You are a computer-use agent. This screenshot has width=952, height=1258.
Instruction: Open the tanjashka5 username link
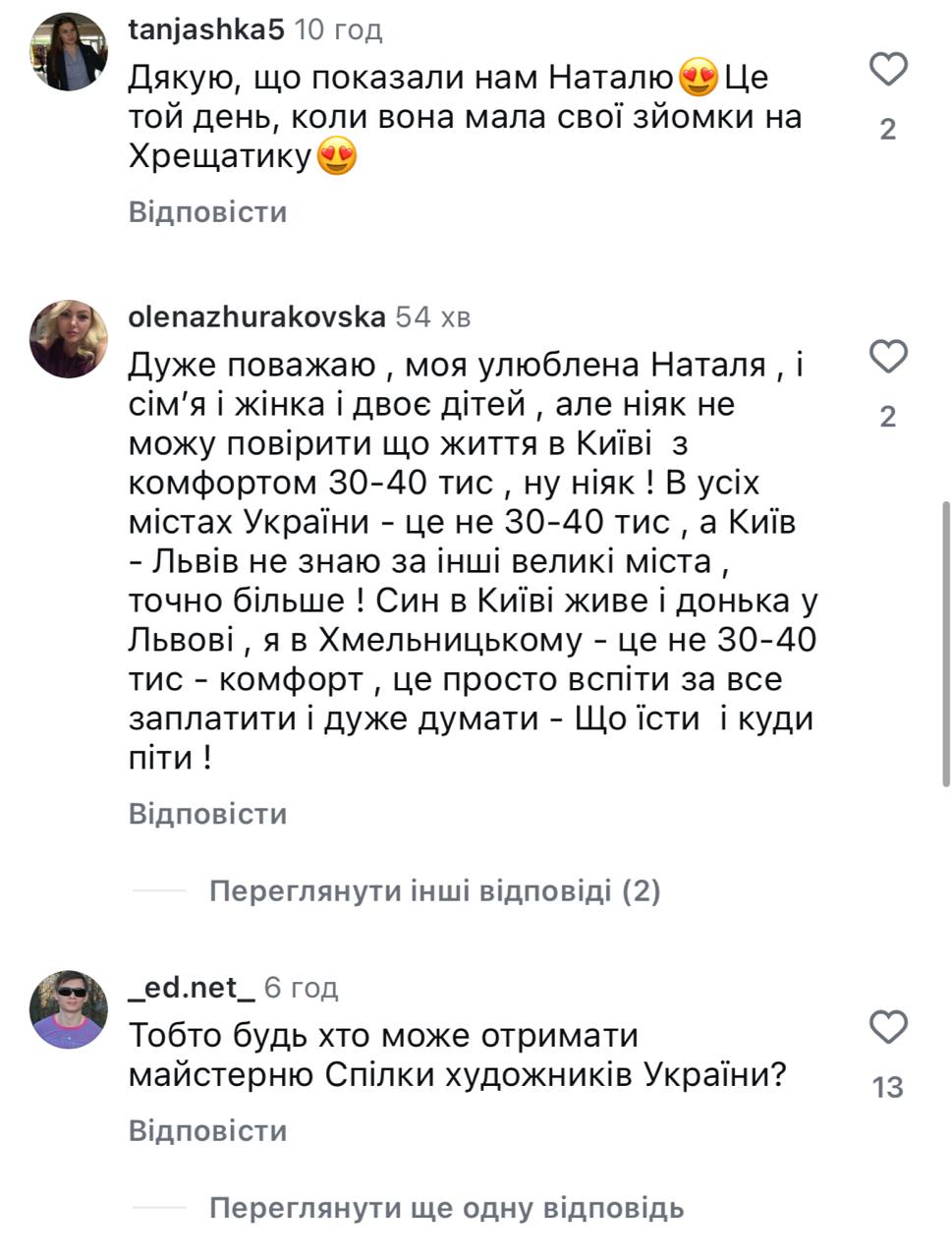(206, 30)
